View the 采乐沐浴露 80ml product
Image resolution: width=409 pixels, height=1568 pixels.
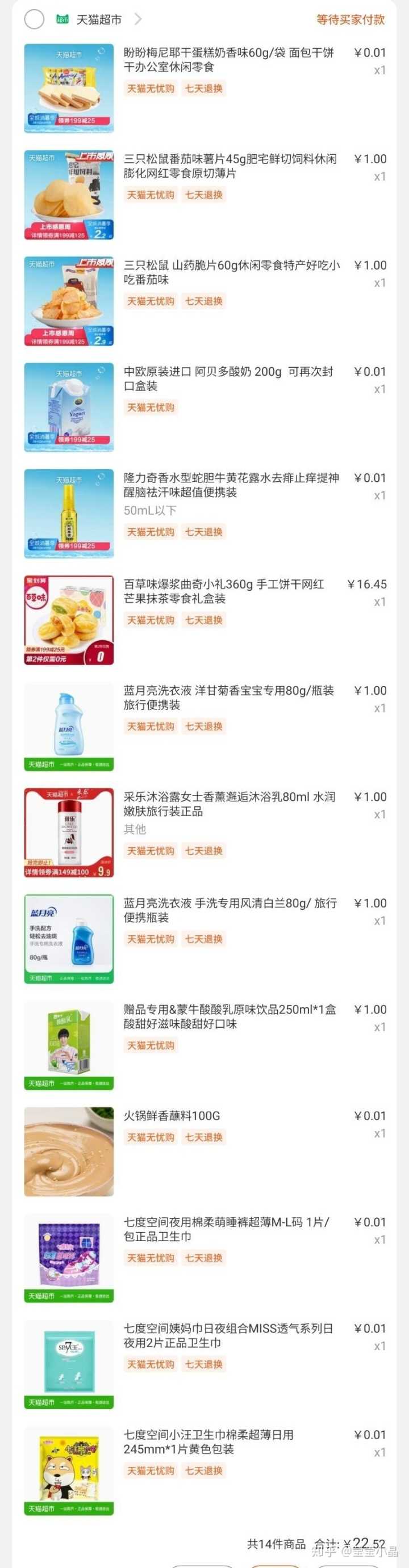(229, 804)
